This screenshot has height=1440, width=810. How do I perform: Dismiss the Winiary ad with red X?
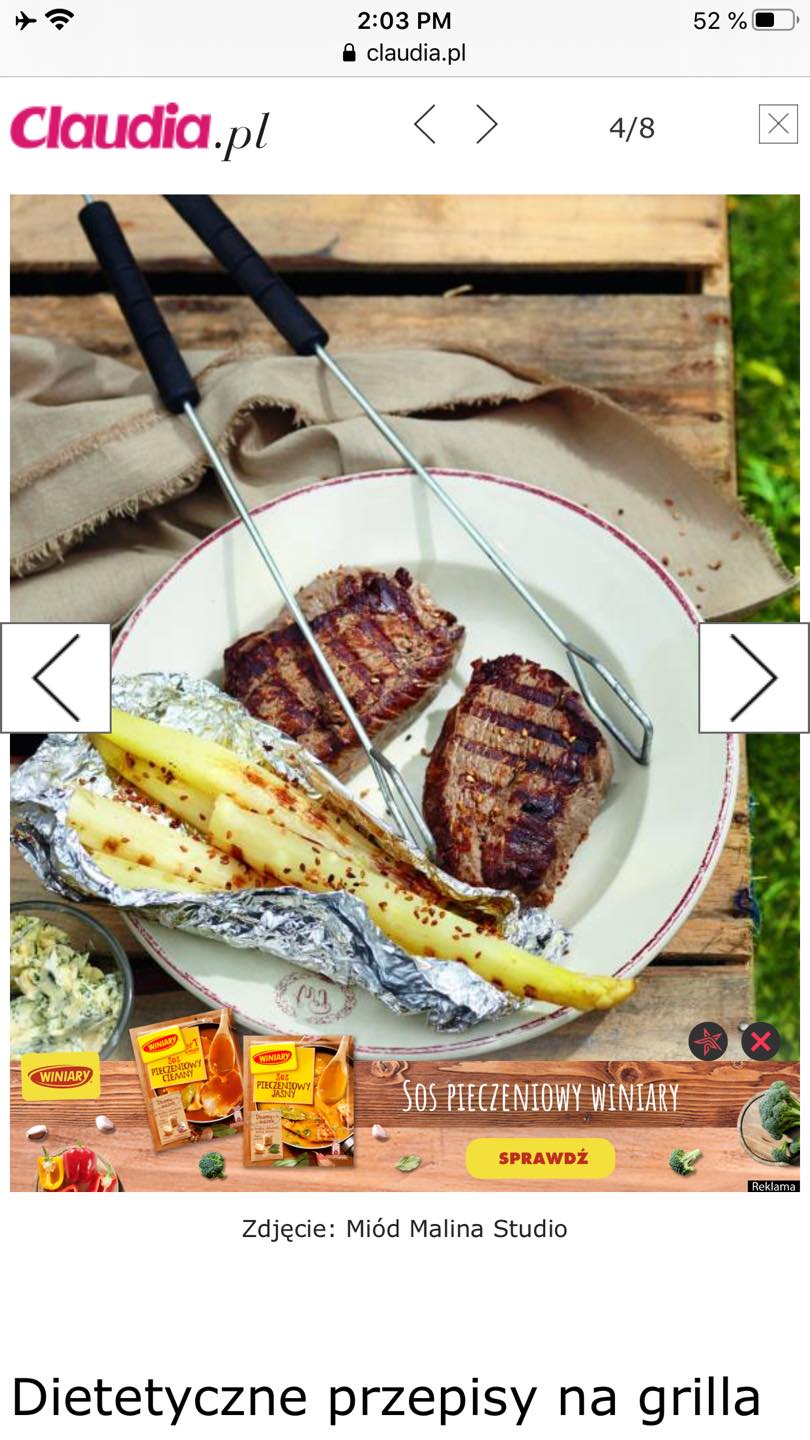tap(760, 1042)
